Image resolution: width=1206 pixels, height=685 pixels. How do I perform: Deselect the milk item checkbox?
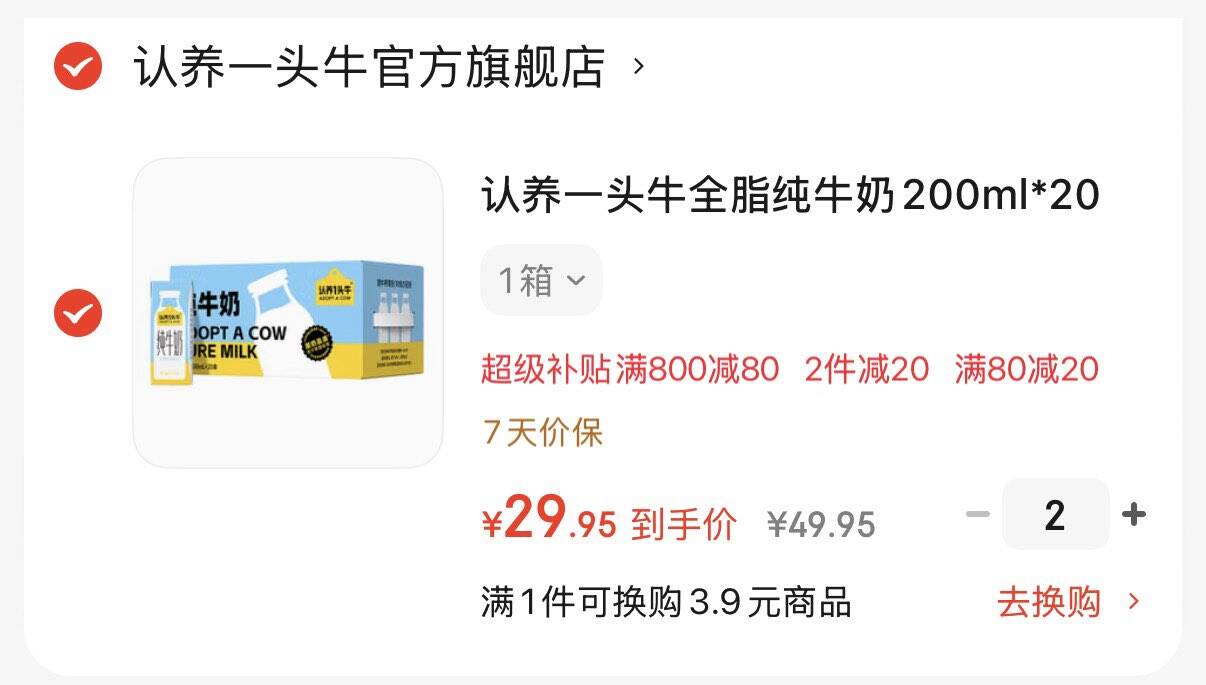78,313
